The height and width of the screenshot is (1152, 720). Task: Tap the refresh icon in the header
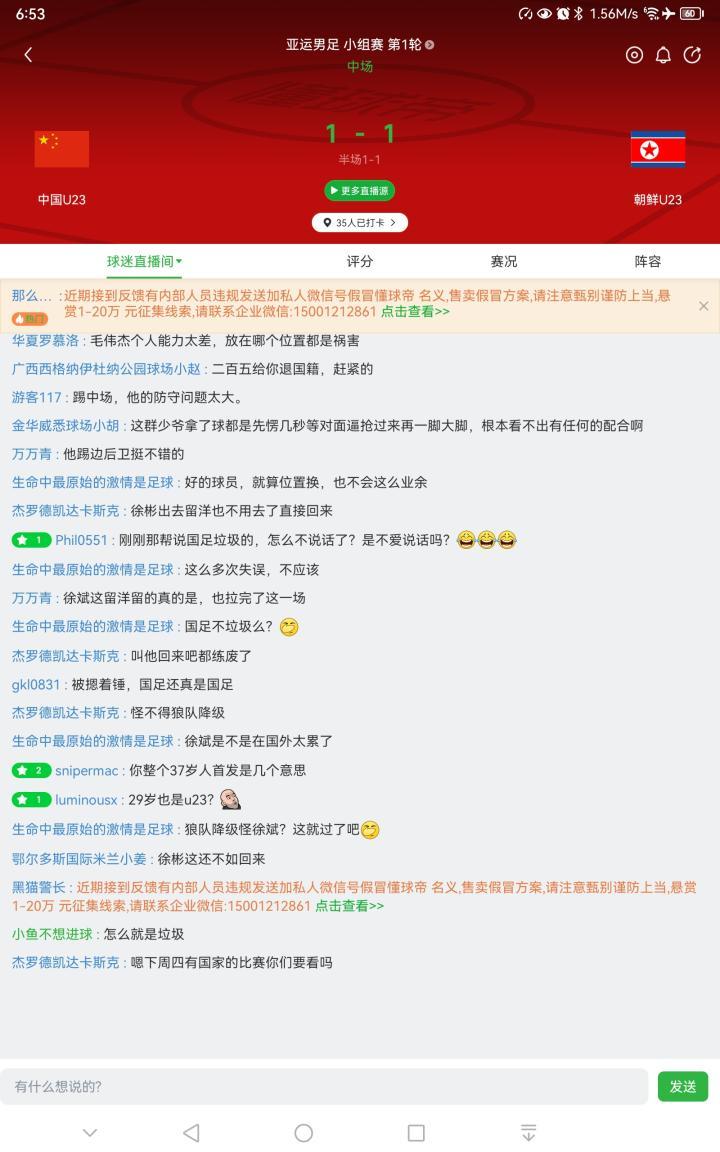pyautogui.click(x=692, y=55)
